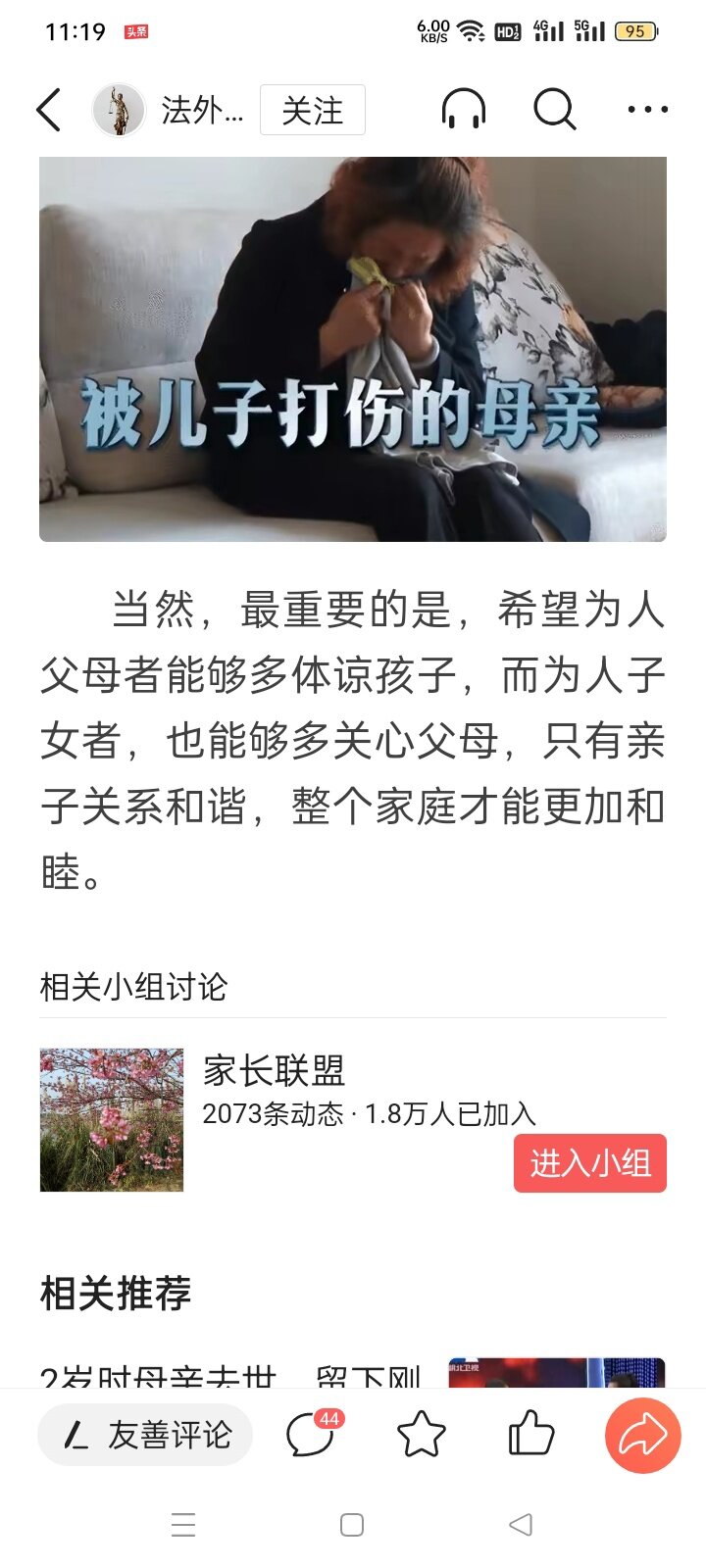Open the author's profile avatar

[x=119, y=110]
